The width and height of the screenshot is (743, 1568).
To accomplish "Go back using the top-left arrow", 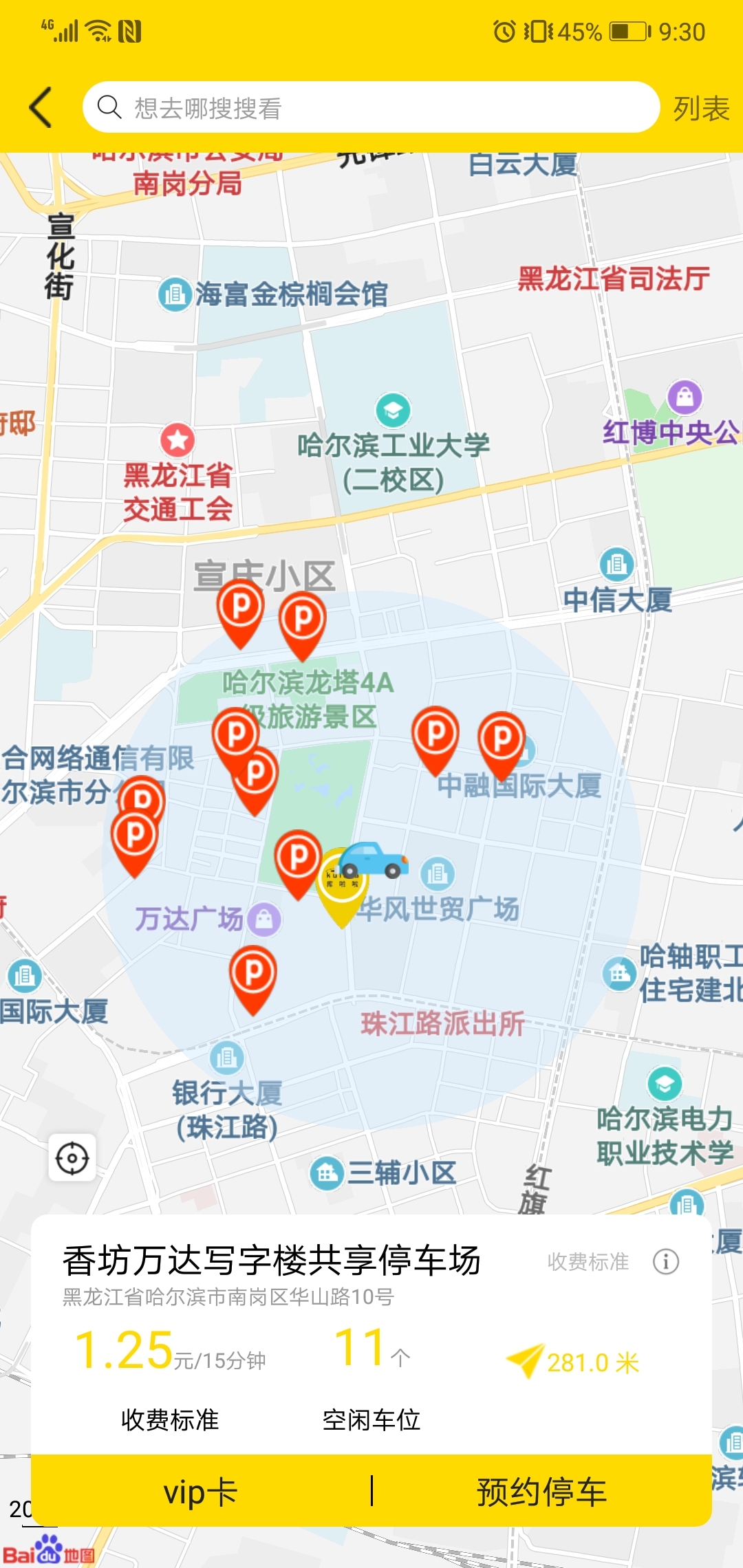I will click(40, 108).
